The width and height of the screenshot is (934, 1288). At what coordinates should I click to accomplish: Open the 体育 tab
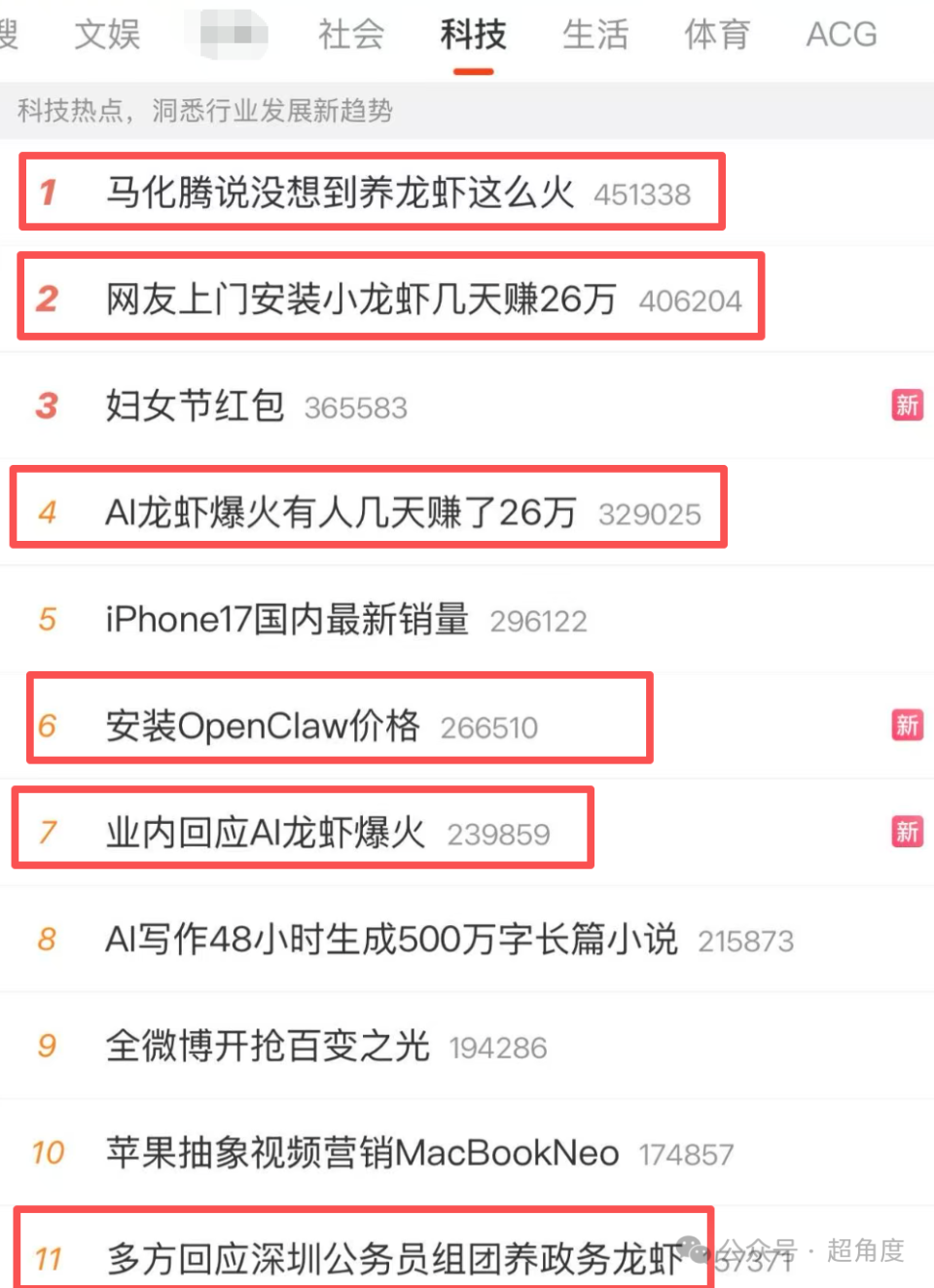click(x=717, y=35)
